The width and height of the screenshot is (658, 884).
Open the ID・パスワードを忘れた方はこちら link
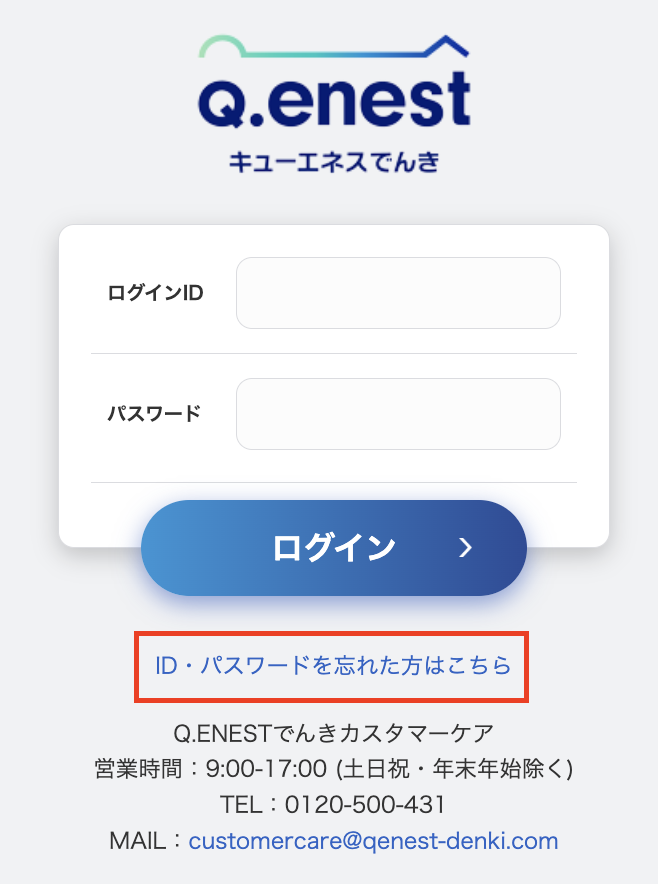pos(333,666)
